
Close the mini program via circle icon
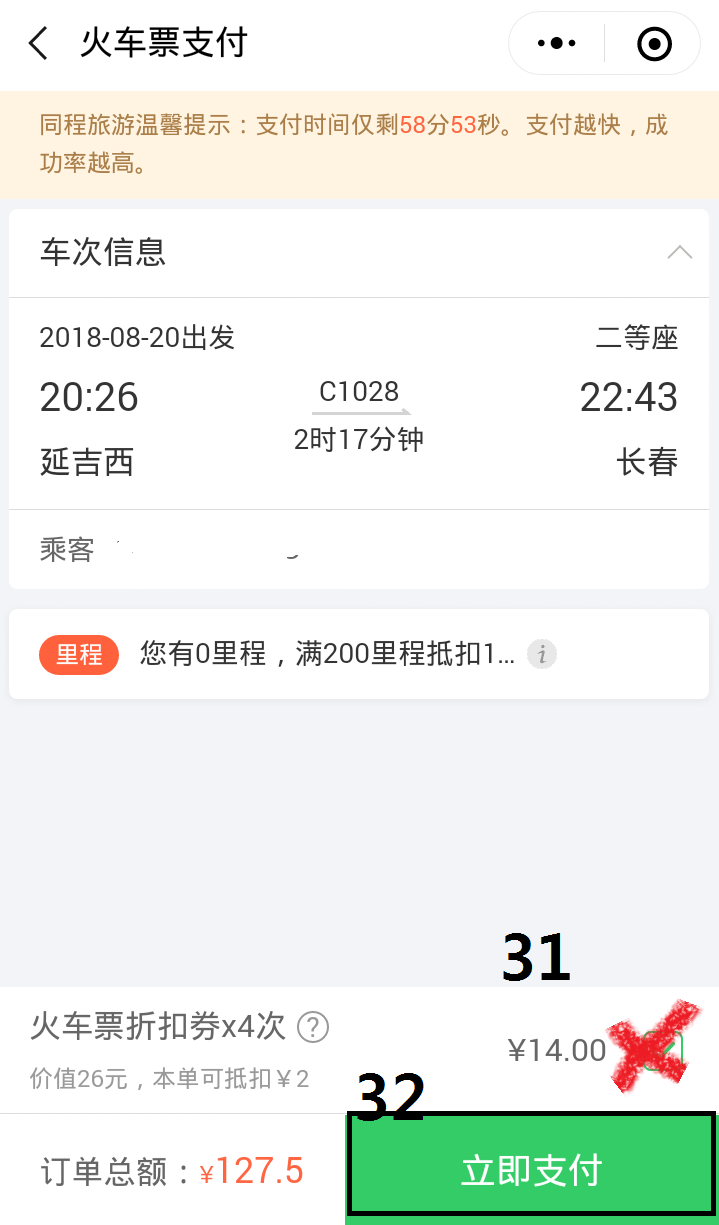pyautogui.click(x=654, y=43)
